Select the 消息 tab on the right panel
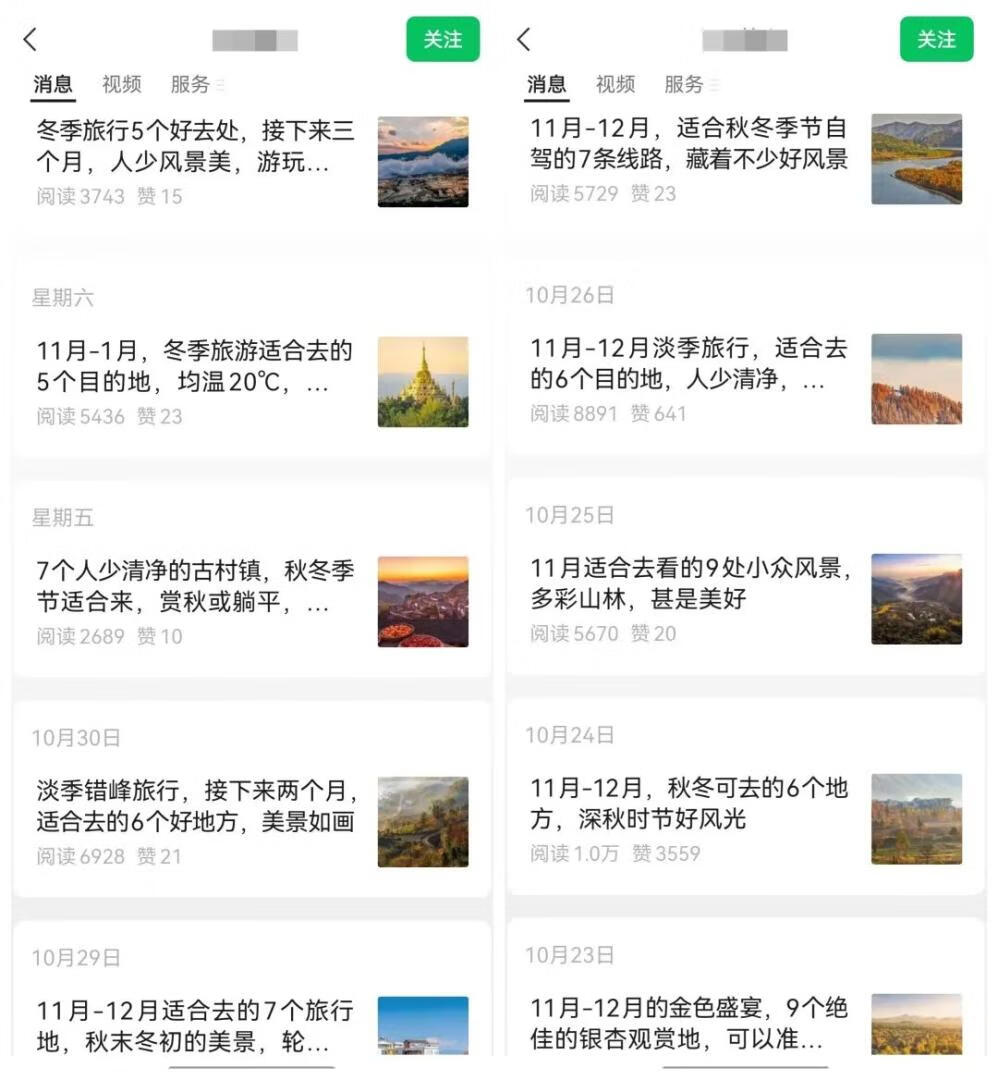 click(x=546, y=85)
